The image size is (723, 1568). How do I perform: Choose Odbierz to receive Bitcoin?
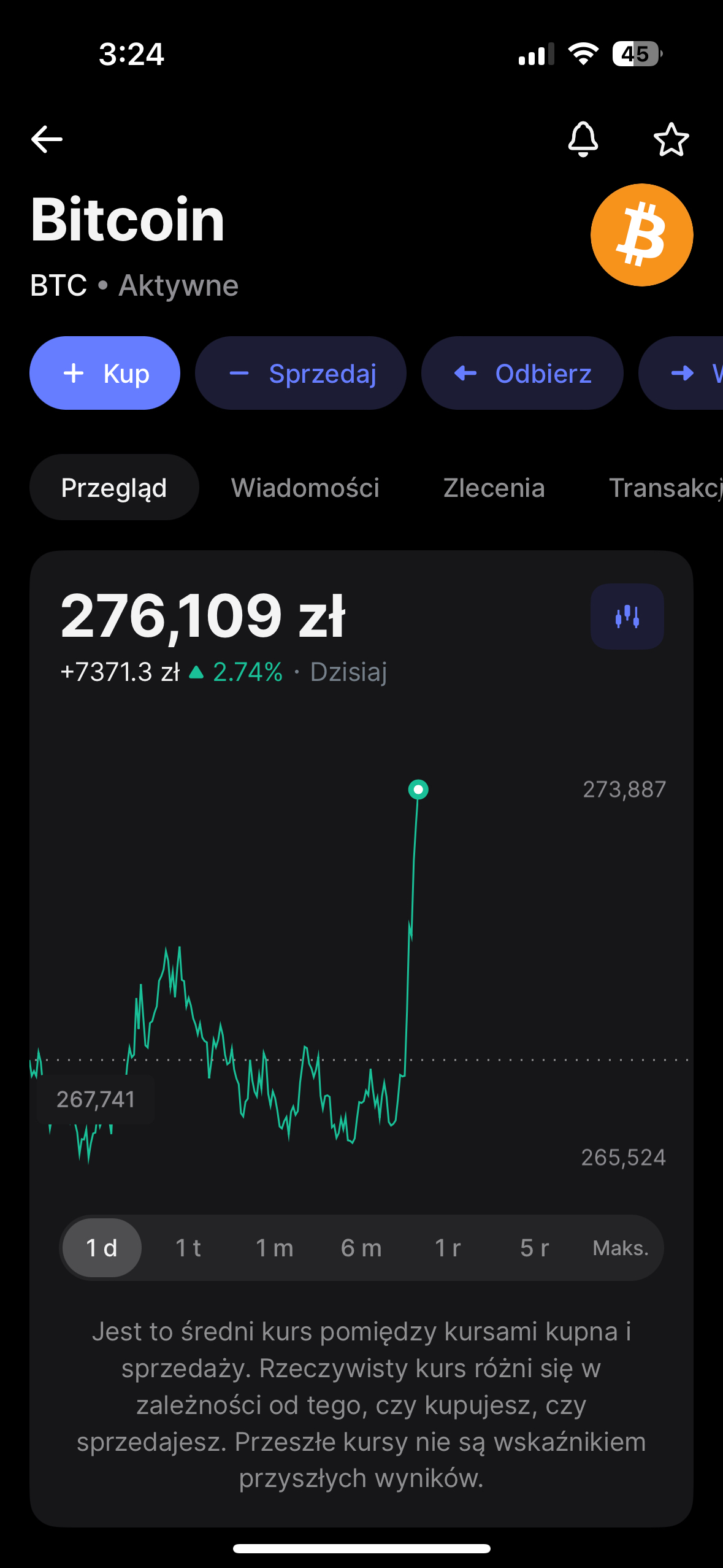coord(522,373)
